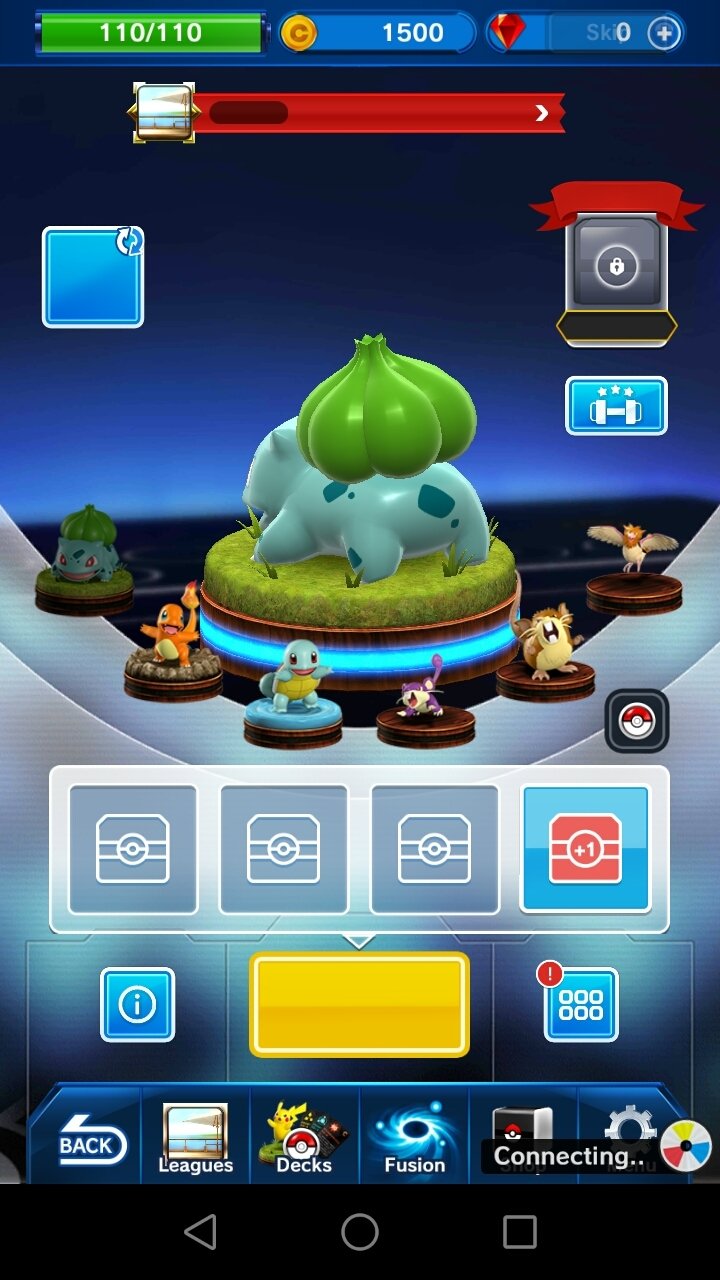Tap the blue square with refresh arrows
720x1280 pixels.
pyautogui.click(x=93, y=277)
